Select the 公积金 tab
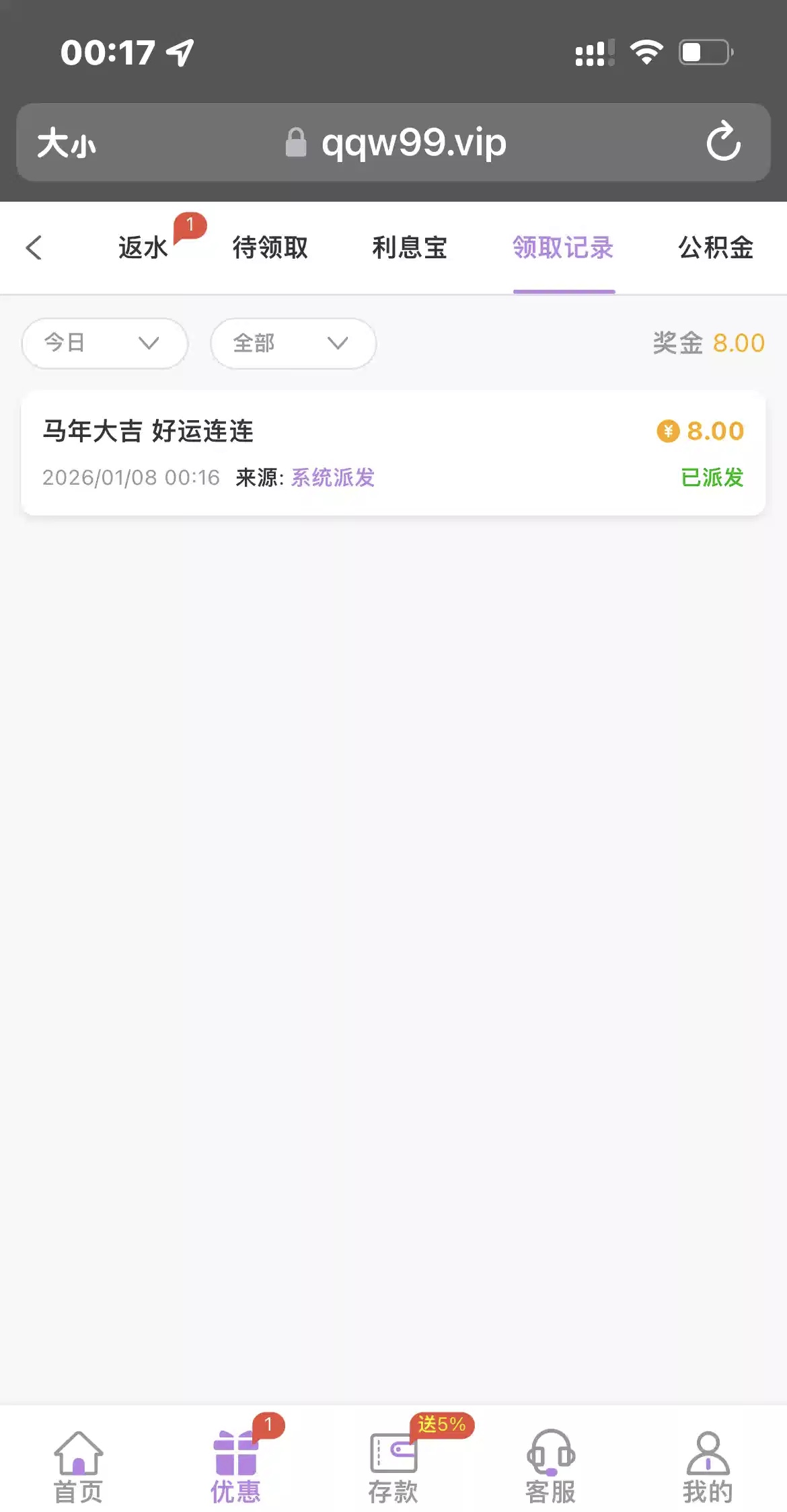The height and width of the screenshot is (1512, 787). click(716, 247)
